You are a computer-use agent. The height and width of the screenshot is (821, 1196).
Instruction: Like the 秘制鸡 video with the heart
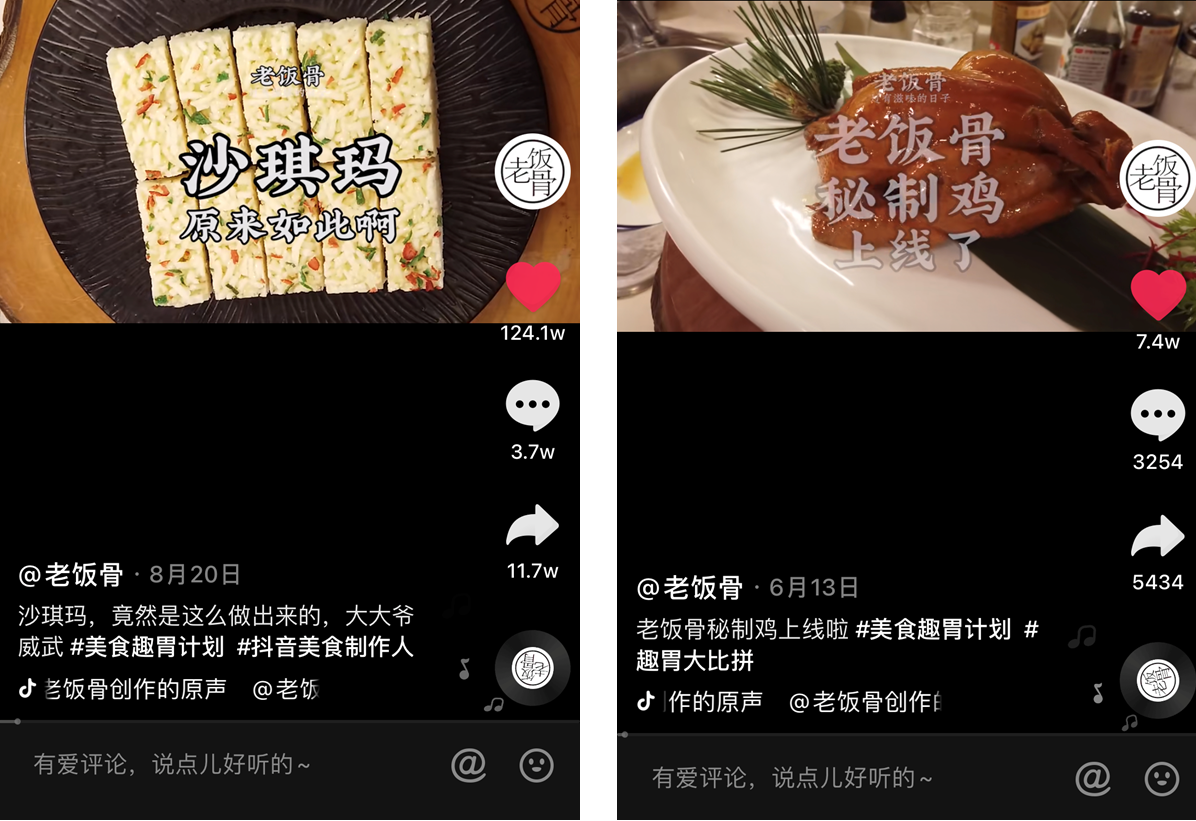1158,295
